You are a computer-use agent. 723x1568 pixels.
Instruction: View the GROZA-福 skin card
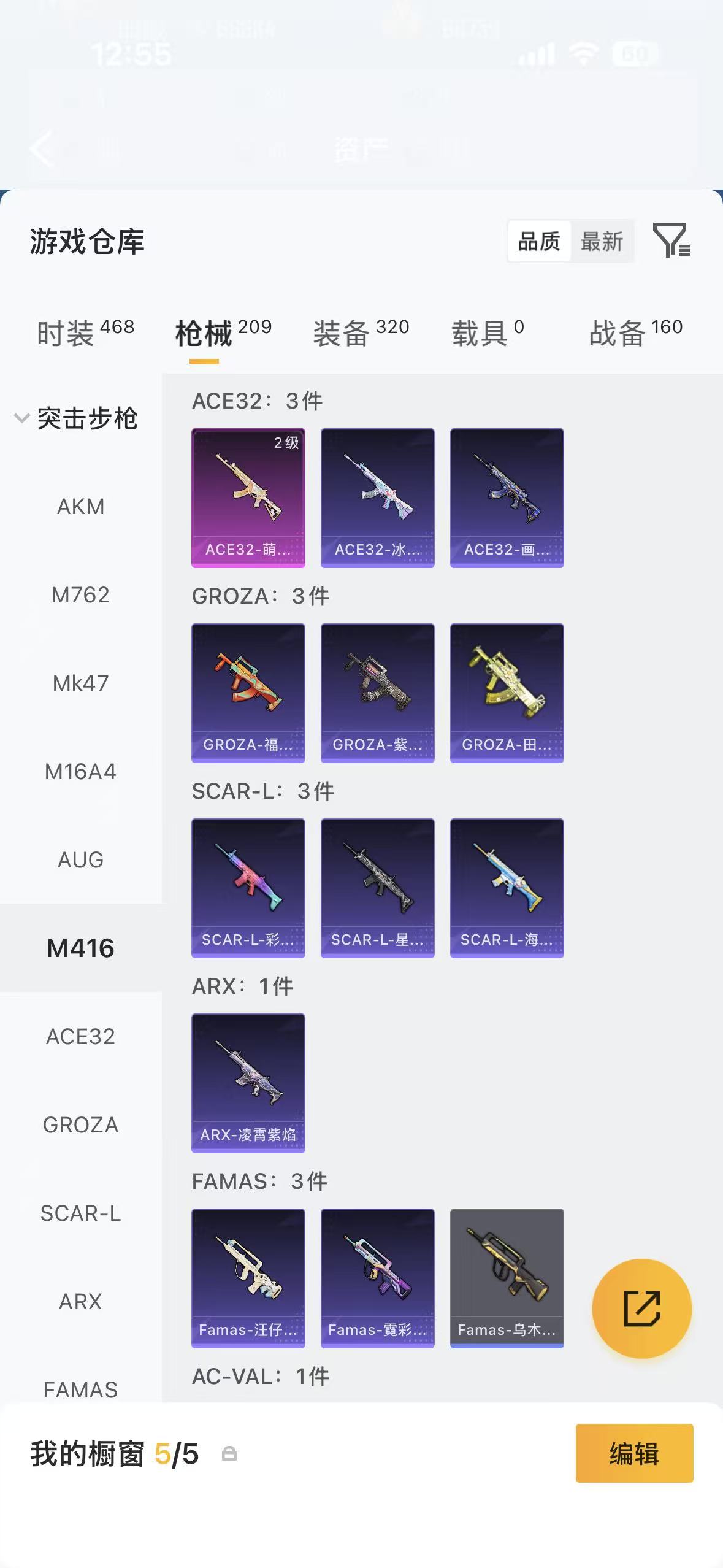click(248, 693)
